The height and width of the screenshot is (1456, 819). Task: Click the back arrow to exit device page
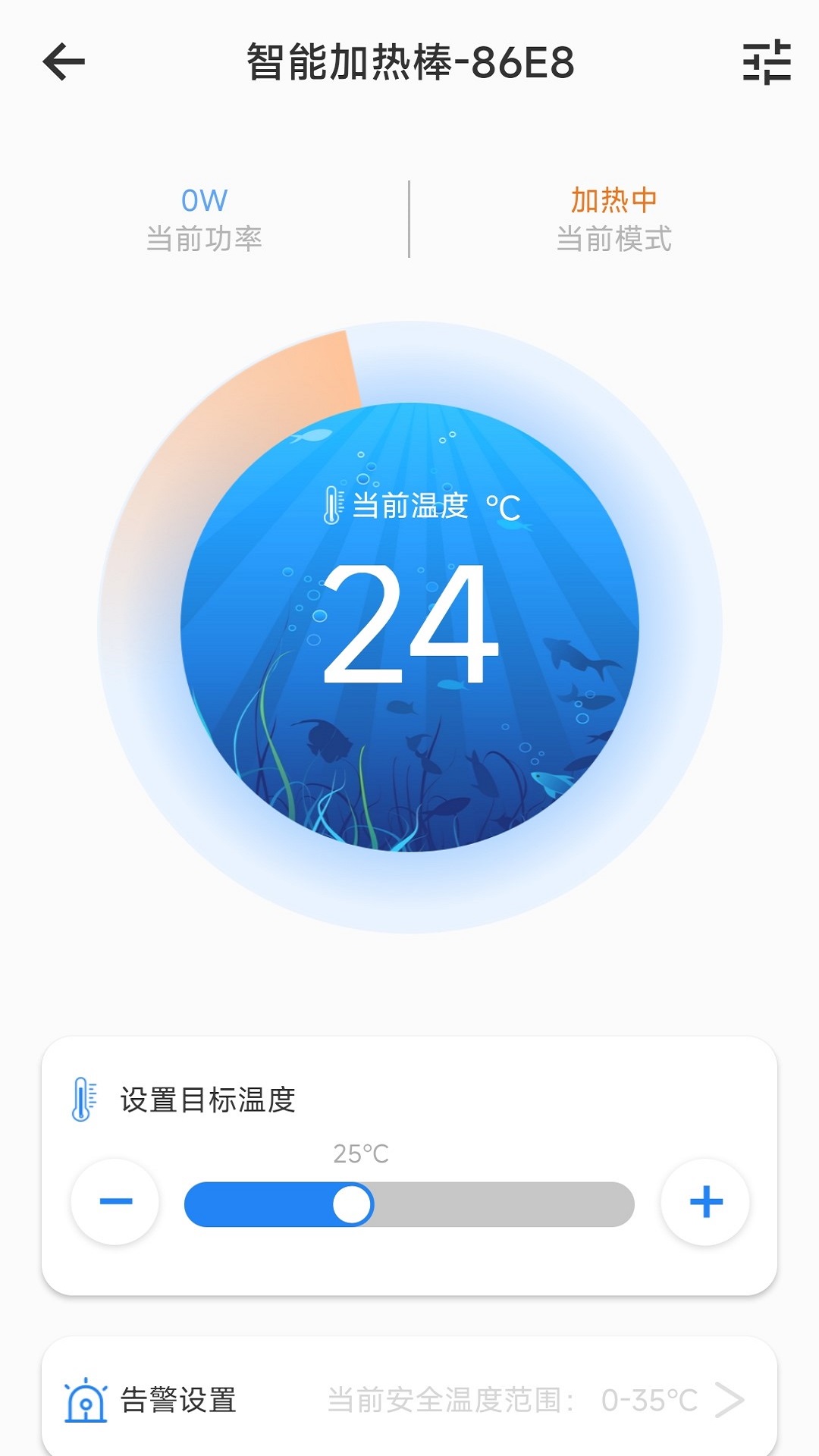click(64, 61)
